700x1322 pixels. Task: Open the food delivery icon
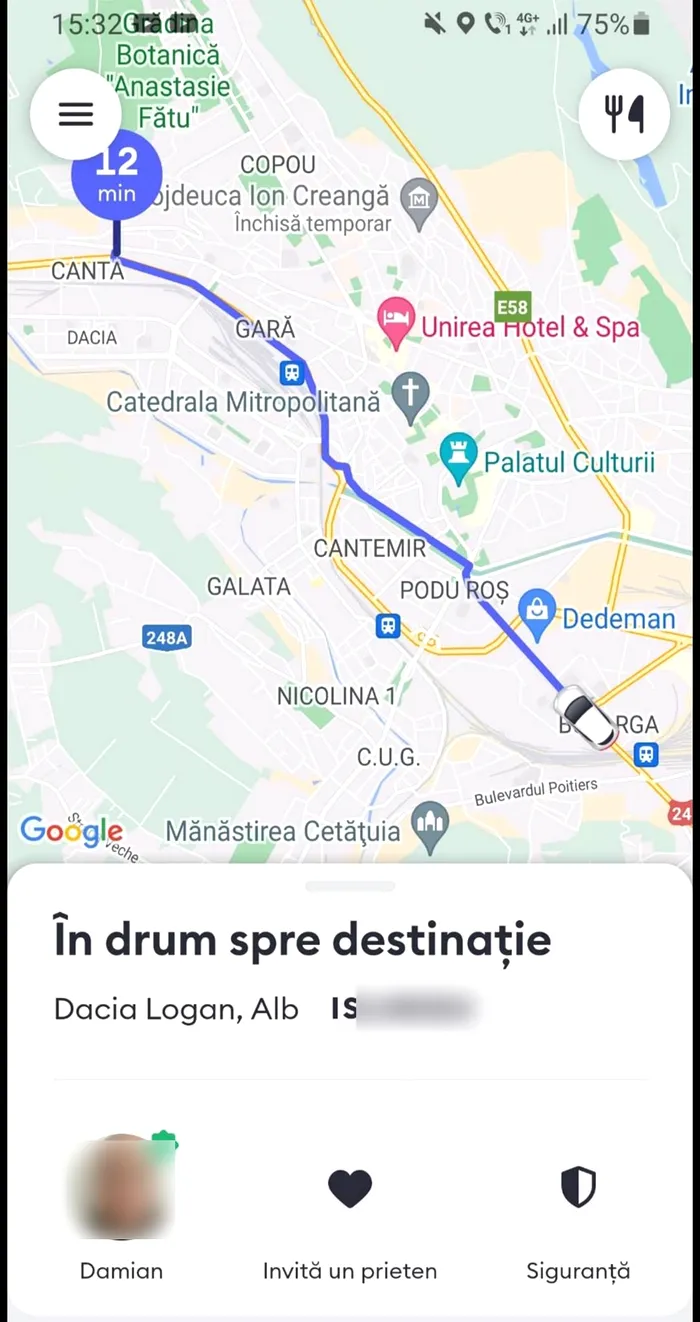coord(625,114)
